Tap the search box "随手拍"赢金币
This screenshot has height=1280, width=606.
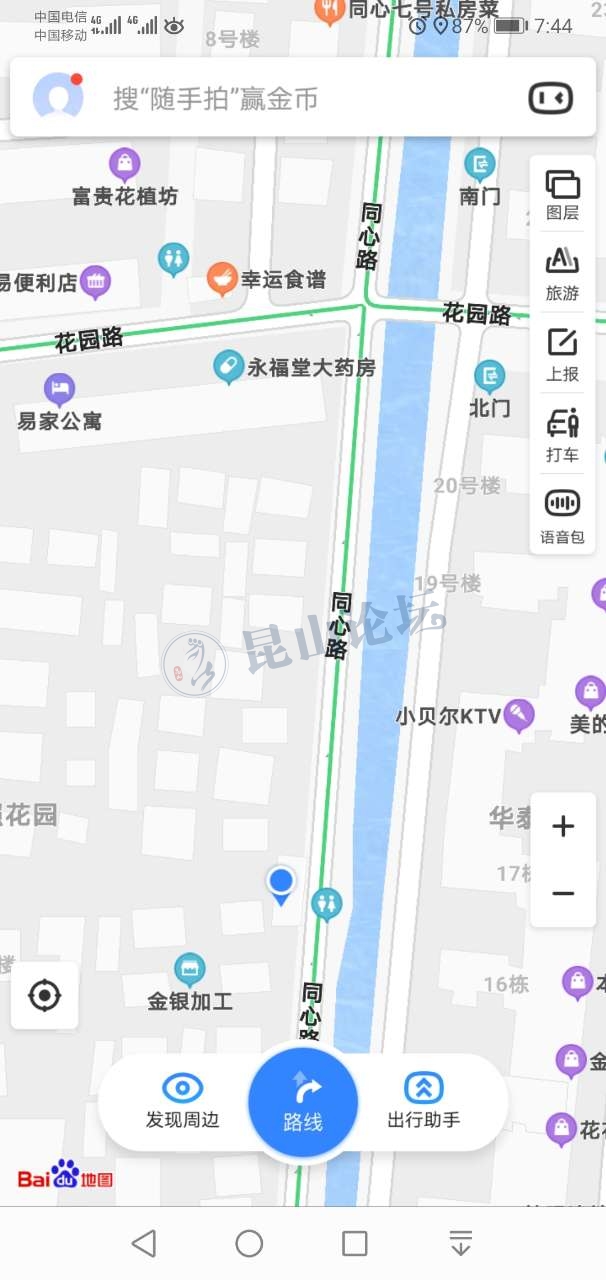[x=300, y=98]
